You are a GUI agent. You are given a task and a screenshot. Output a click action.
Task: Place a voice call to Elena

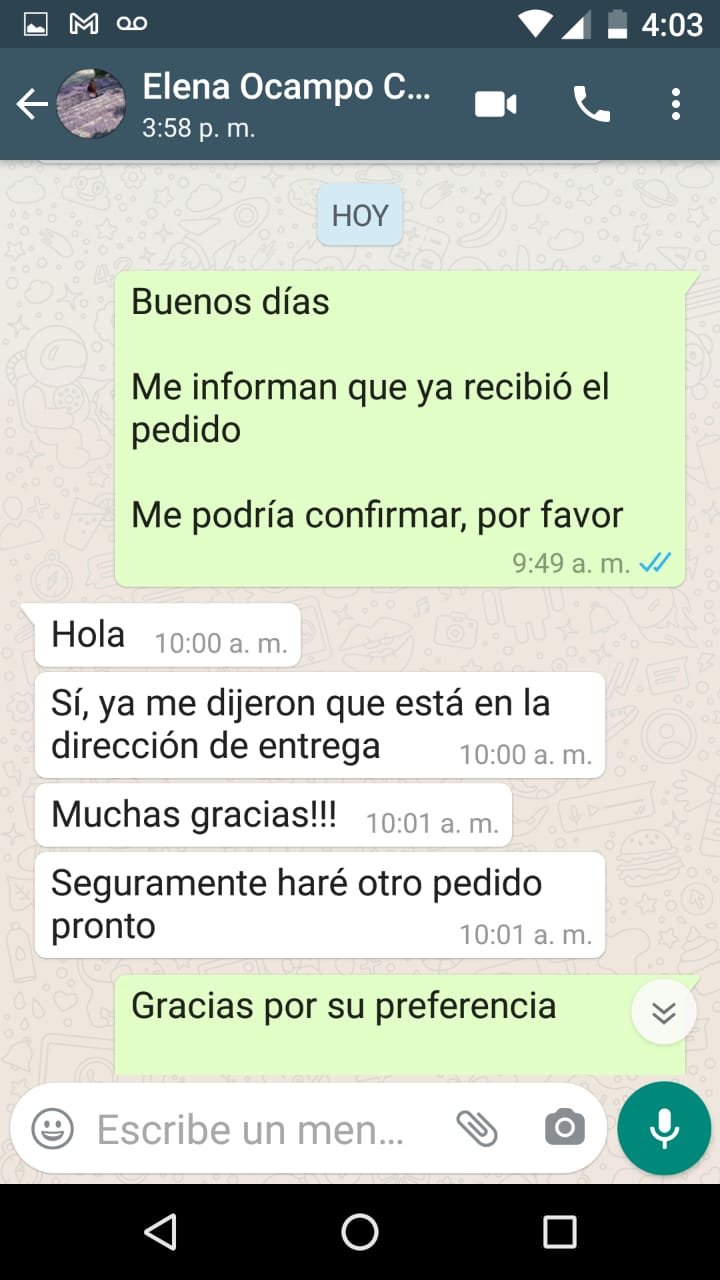[x=591, y=104]
